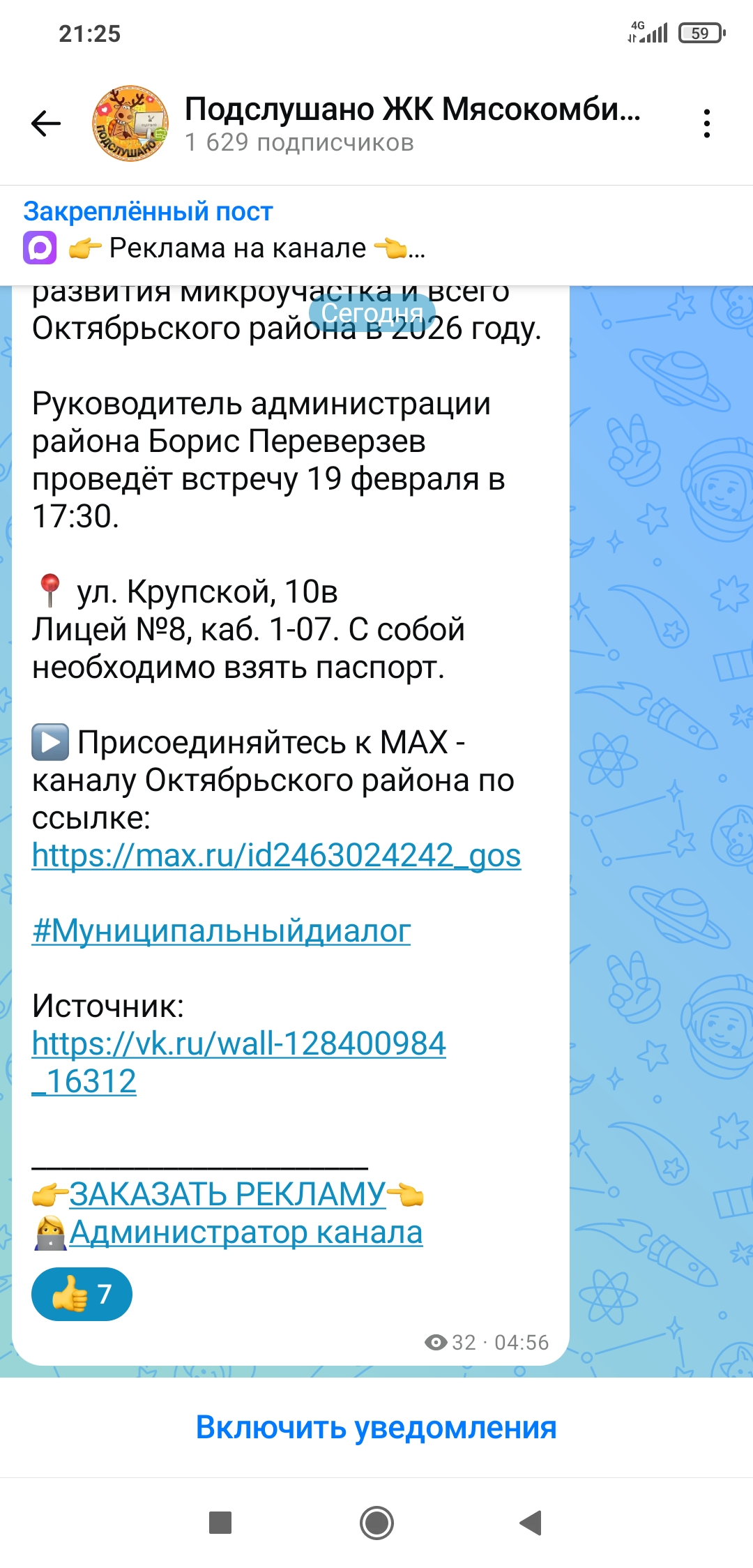Tap the system home button
The height and width of the screenshot is (1568, 753).
pos(376,1522)
